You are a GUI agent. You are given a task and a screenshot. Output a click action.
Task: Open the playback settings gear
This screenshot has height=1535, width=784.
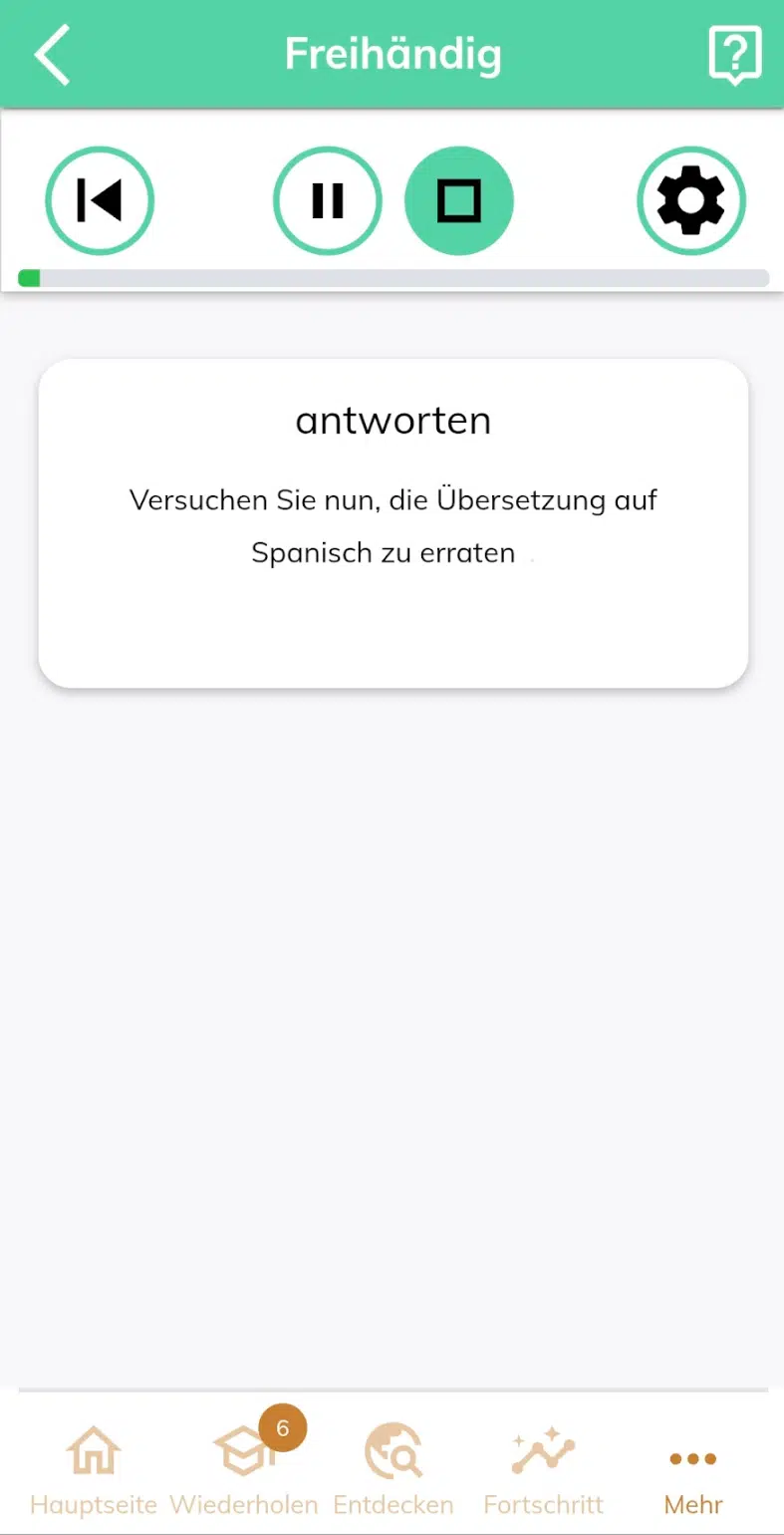pos(691,201)
